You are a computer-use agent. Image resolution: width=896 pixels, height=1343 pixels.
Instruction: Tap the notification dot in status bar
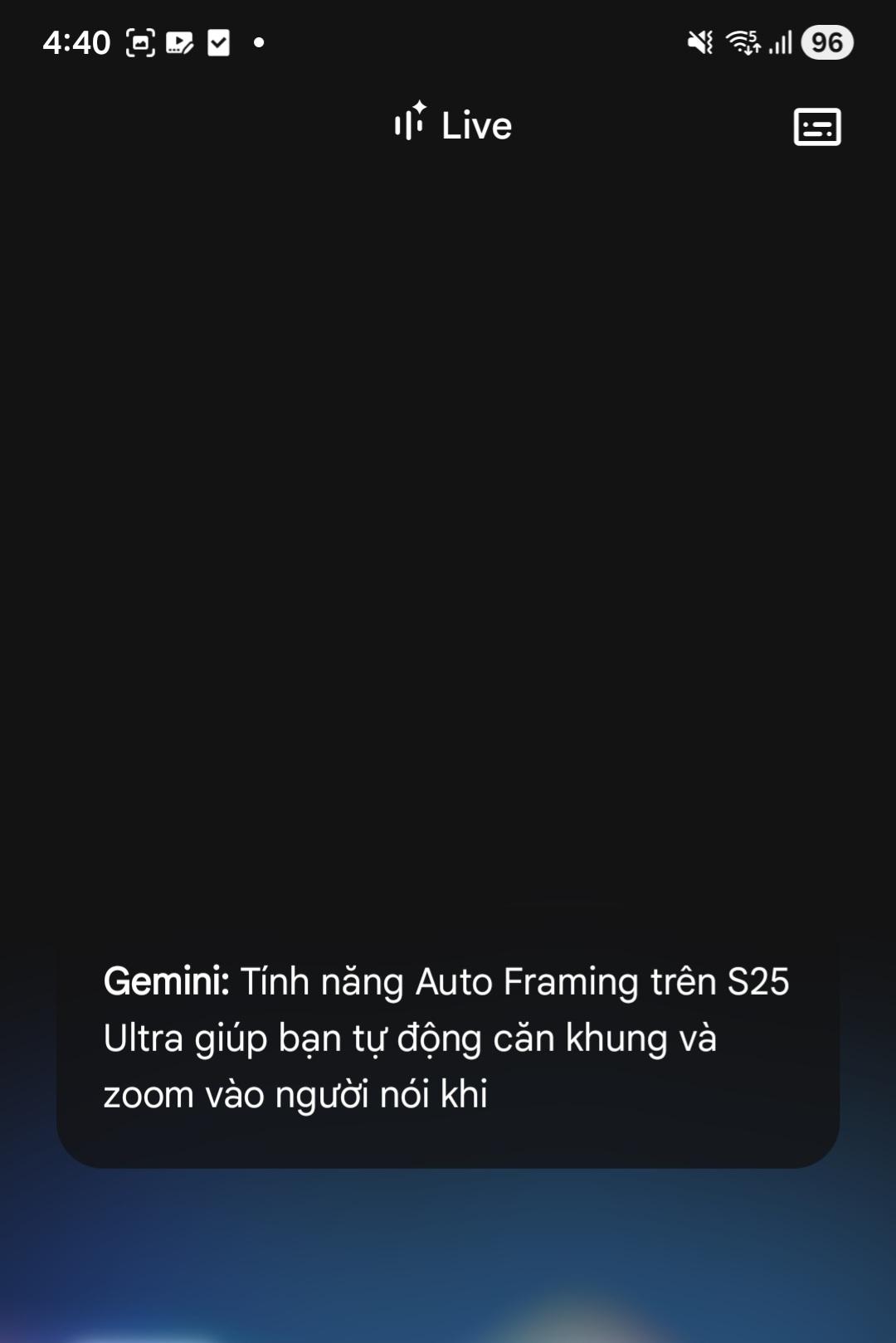coord(258,44)
